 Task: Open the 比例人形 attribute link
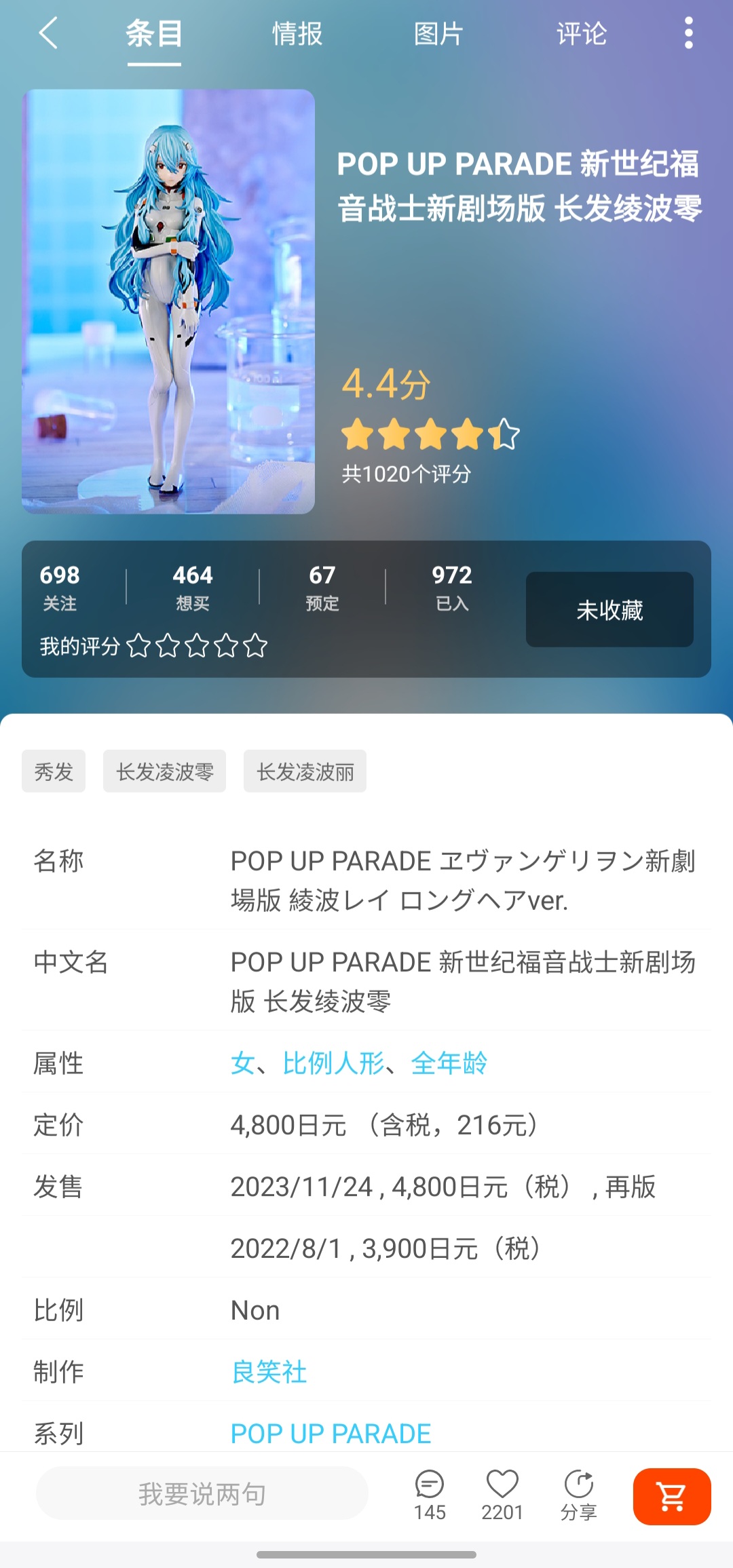click(333, 1063)
